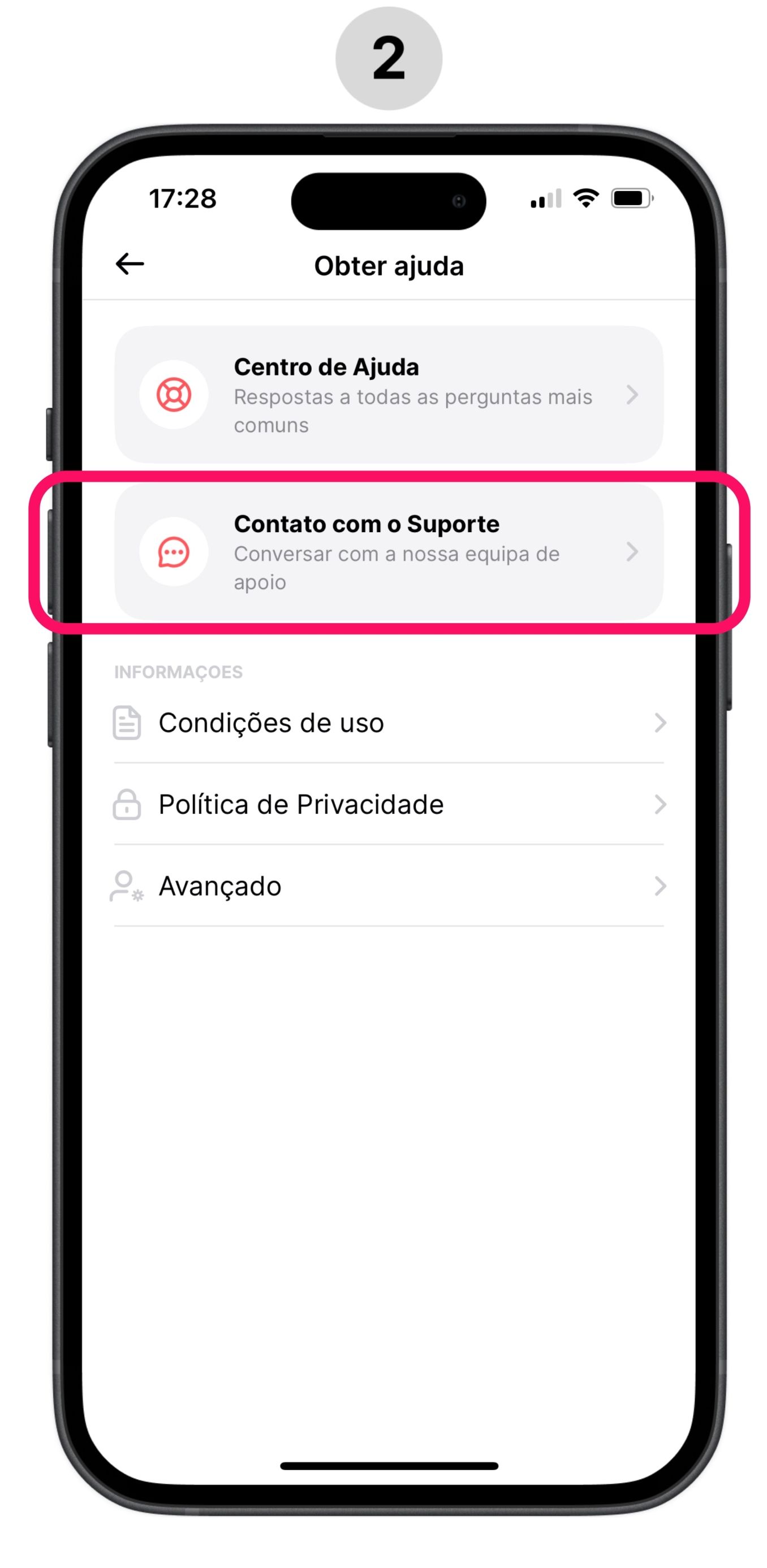Expand Contato com o Suporte via its chevron
Viewport: 767px width, 1568px height.
(x=633, y=552)
